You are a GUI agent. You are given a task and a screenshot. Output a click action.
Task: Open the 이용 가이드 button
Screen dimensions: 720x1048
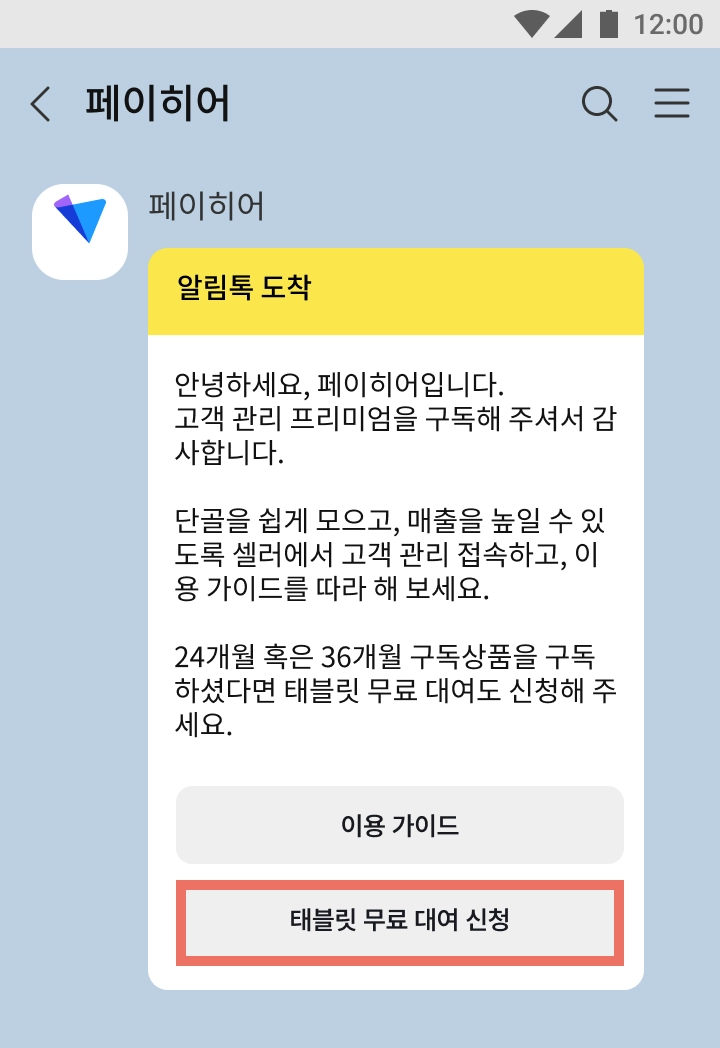tap(399, 825)
